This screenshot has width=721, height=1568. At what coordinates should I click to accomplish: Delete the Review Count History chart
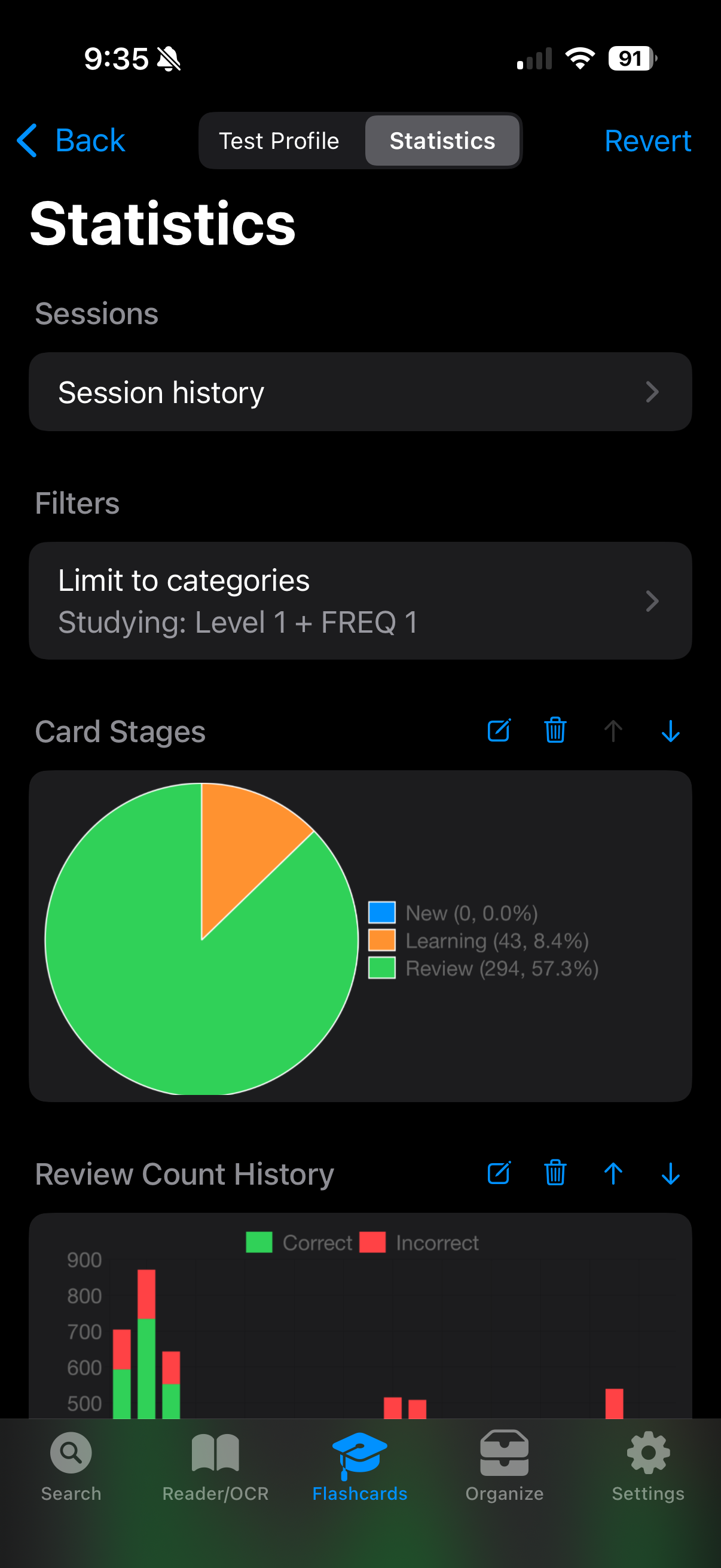(x=555, y=1173)
